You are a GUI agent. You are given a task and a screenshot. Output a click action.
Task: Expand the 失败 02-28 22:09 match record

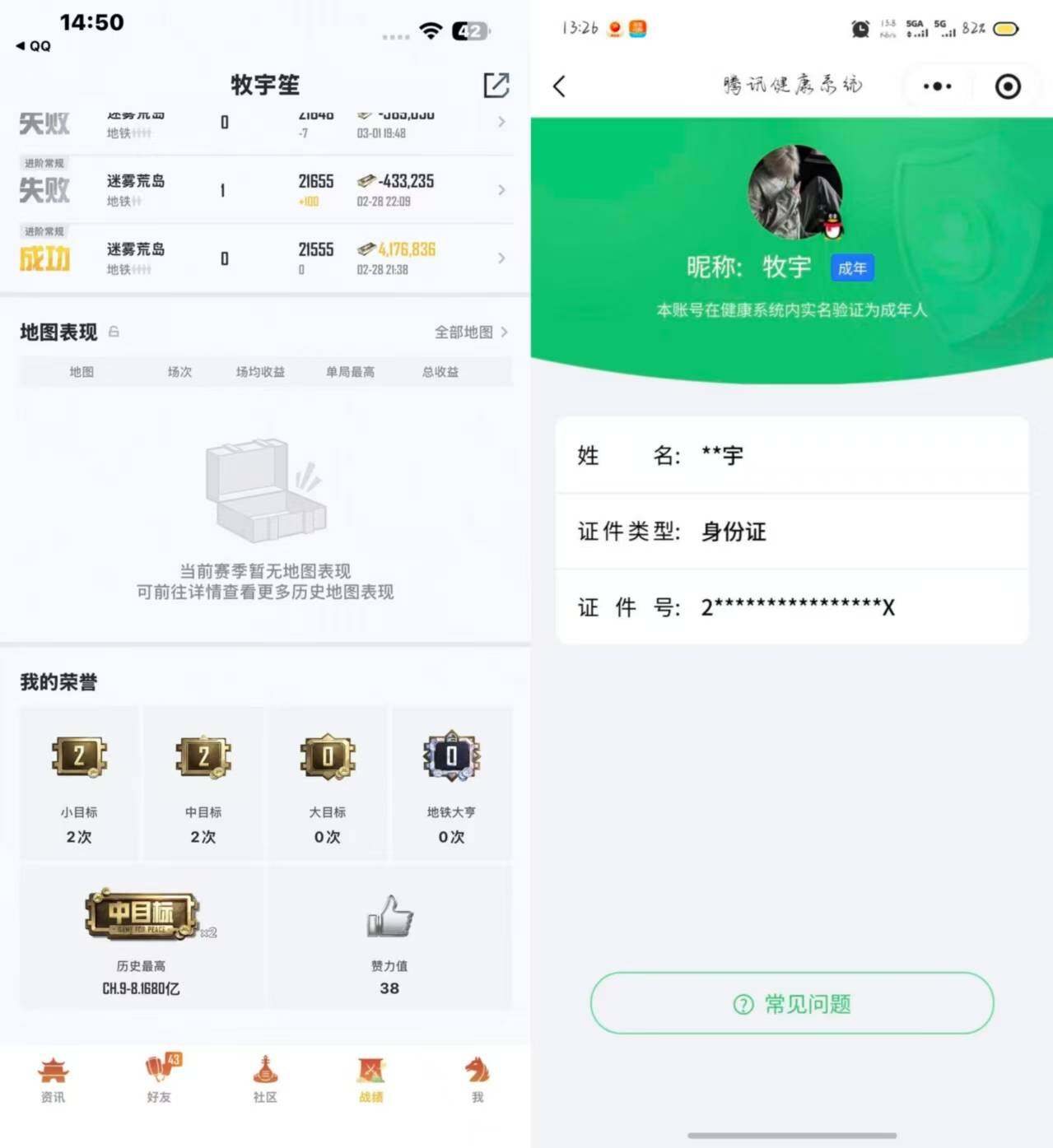(501, 189)
